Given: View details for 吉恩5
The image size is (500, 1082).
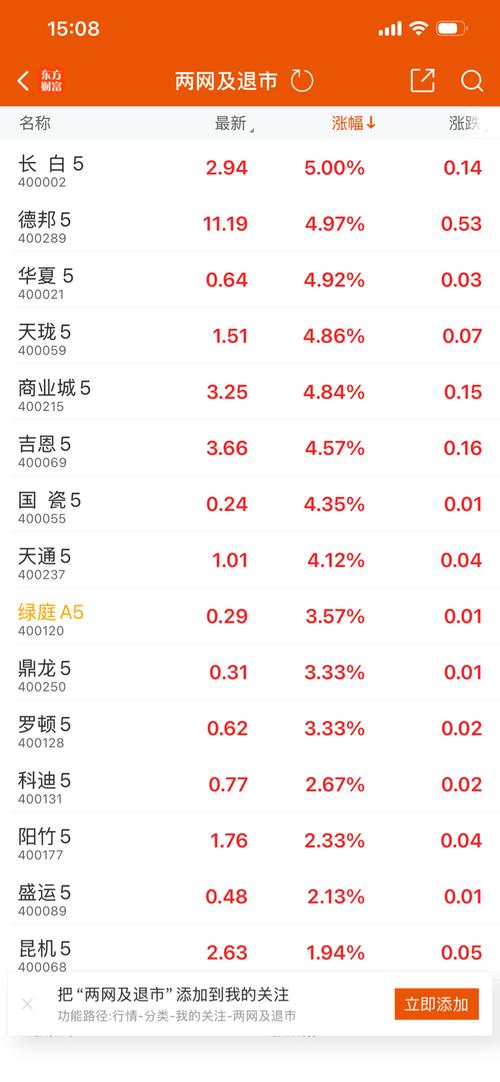Looking at the screenshot, I should coord(250,448).
